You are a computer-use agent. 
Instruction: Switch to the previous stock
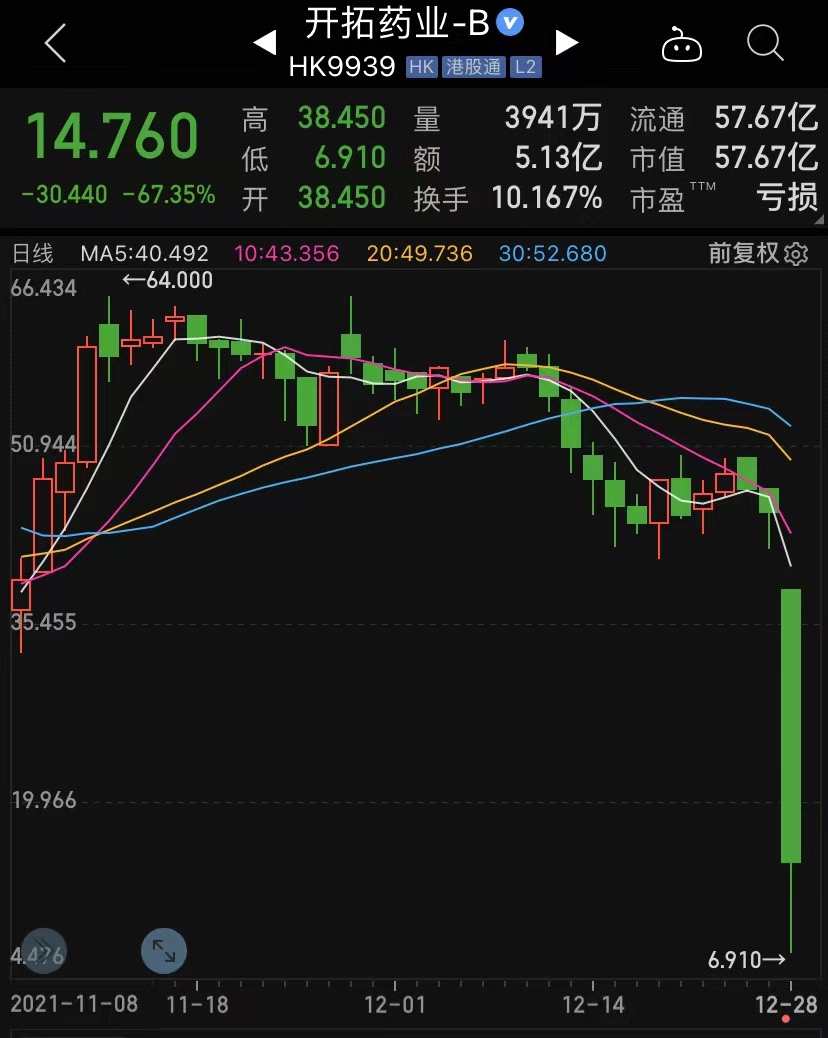click(x=264, y=43)
